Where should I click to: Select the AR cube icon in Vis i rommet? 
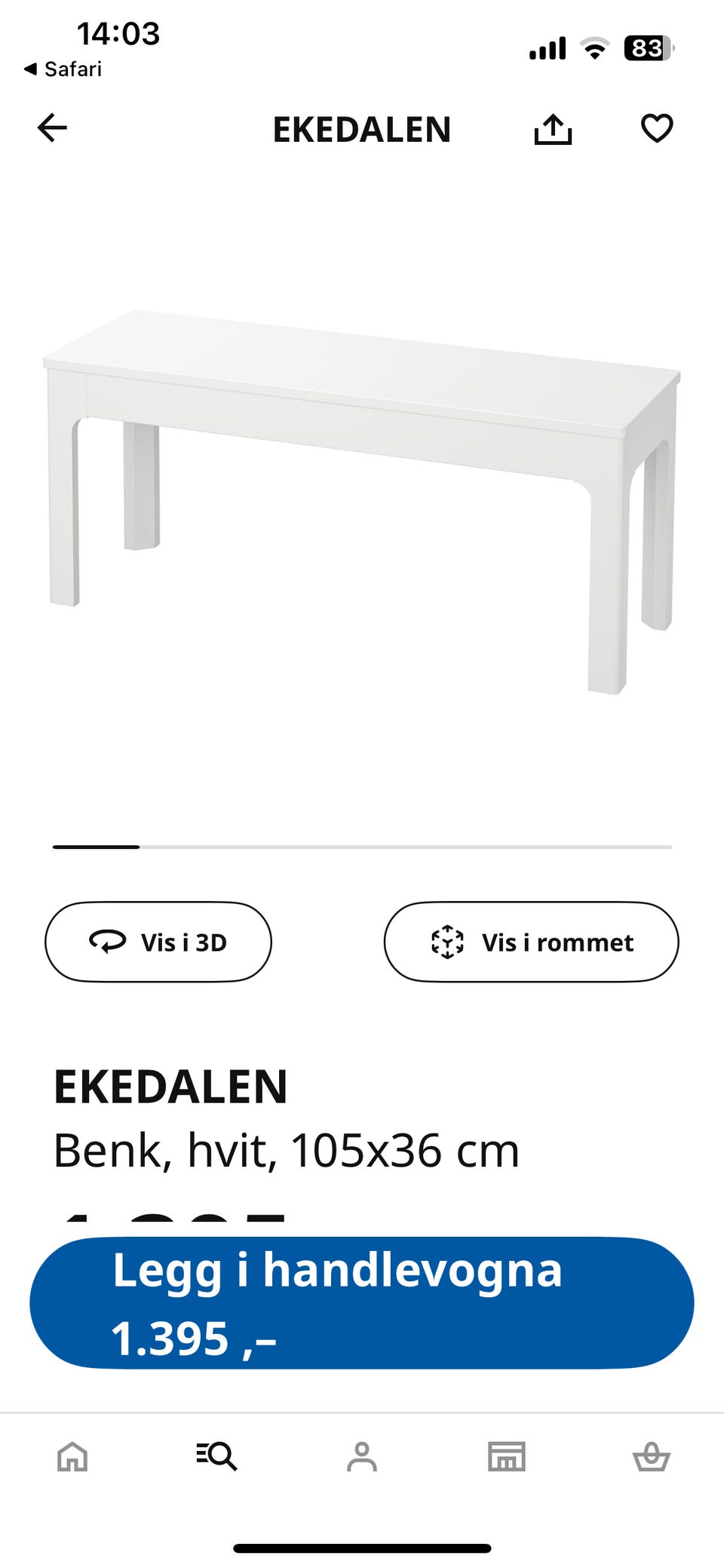coord(448,942)
